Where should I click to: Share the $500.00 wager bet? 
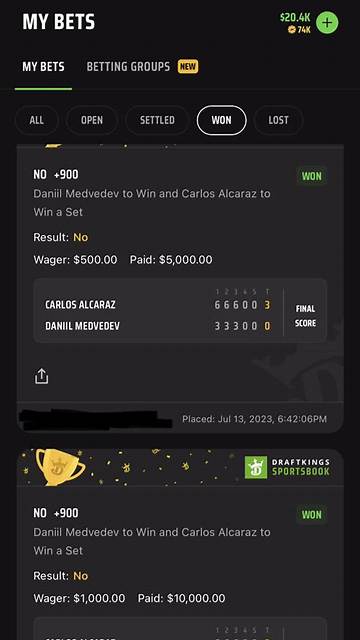[41, 376]
